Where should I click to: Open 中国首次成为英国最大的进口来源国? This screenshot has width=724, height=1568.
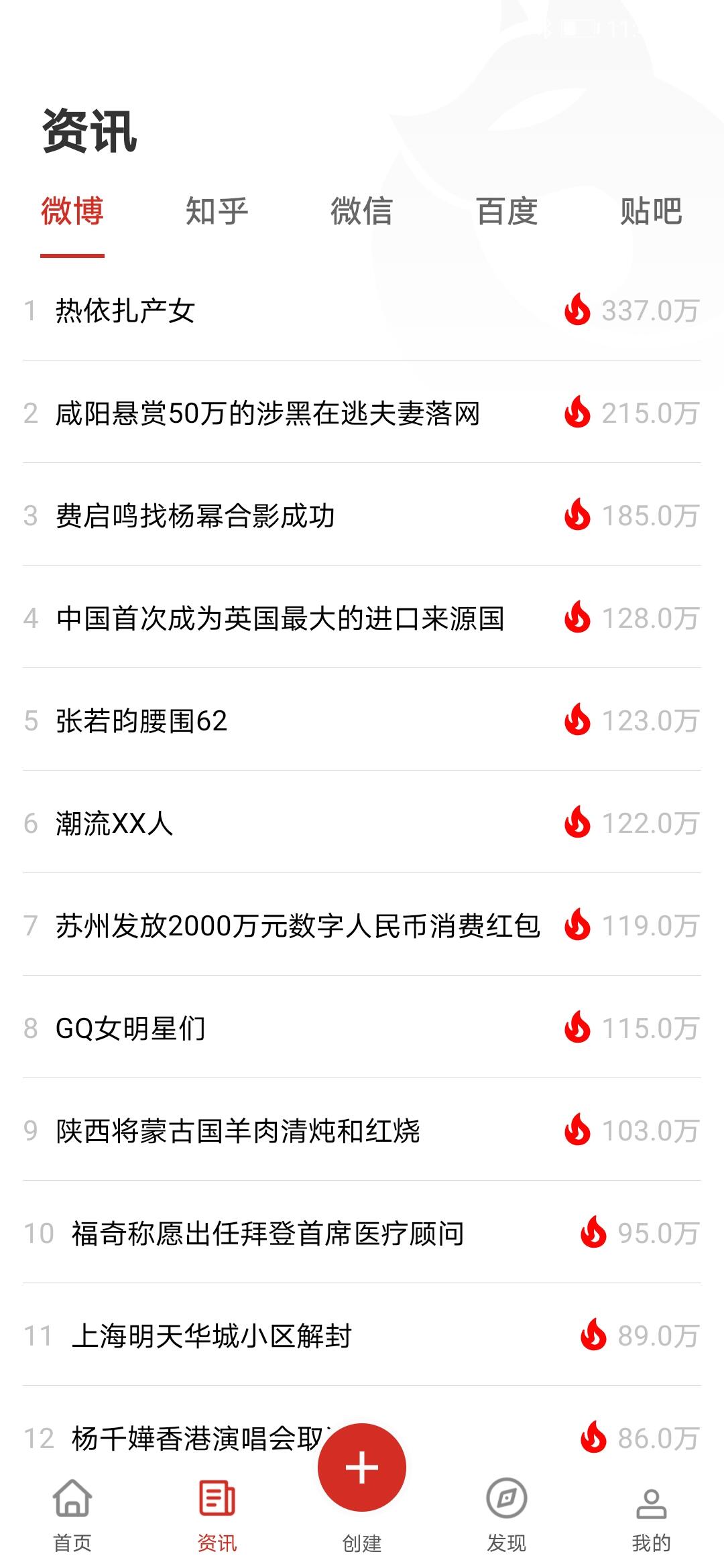pos(280,618)
